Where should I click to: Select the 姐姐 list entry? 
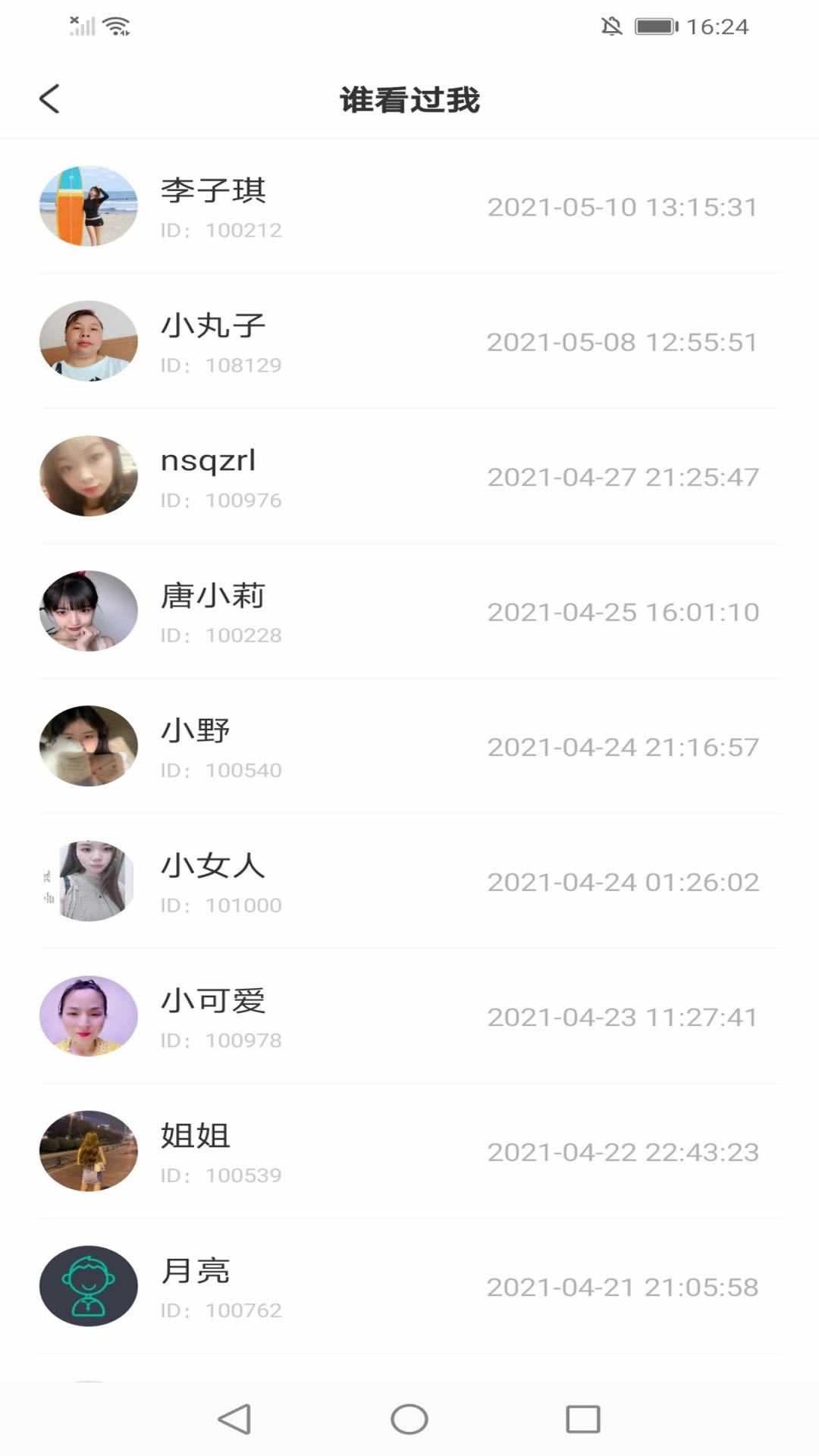pyautogui.click(x=409, y=1150)
